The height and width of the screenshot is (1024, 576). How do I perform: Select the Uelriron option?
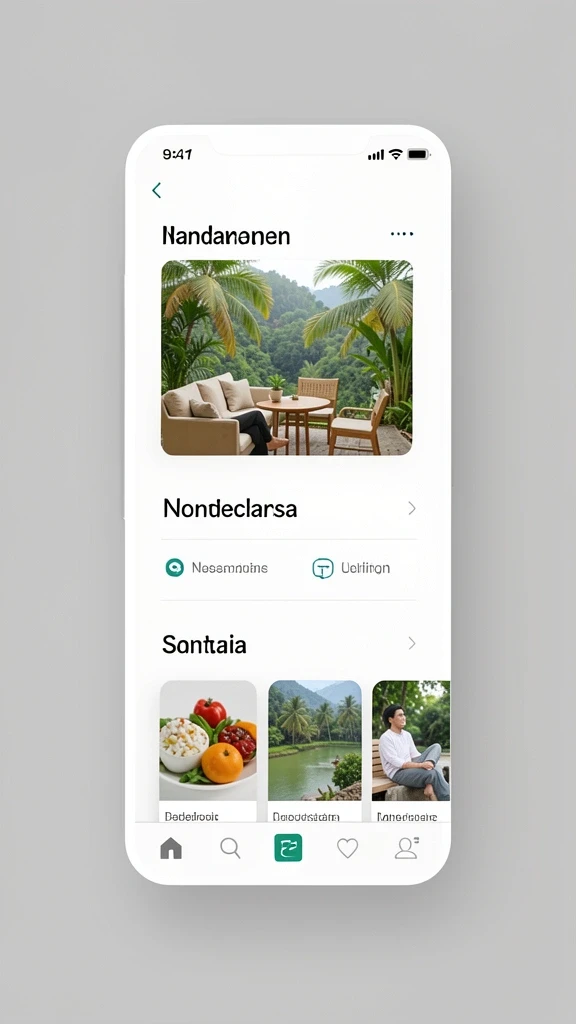[351, 568]
